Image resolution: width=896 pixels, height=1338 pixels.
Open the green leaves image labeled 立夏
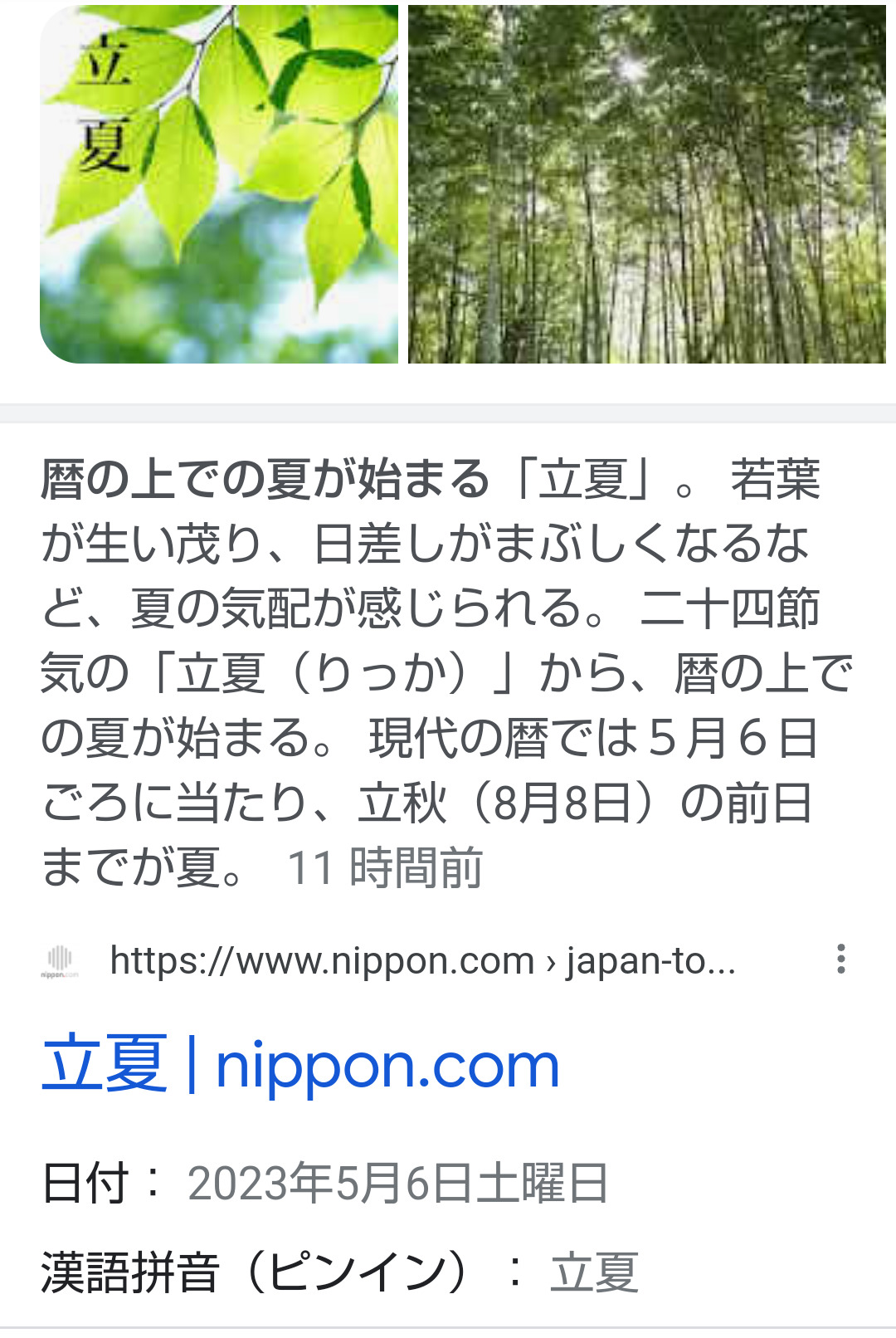pyautogui.click(x=219, y=184)
